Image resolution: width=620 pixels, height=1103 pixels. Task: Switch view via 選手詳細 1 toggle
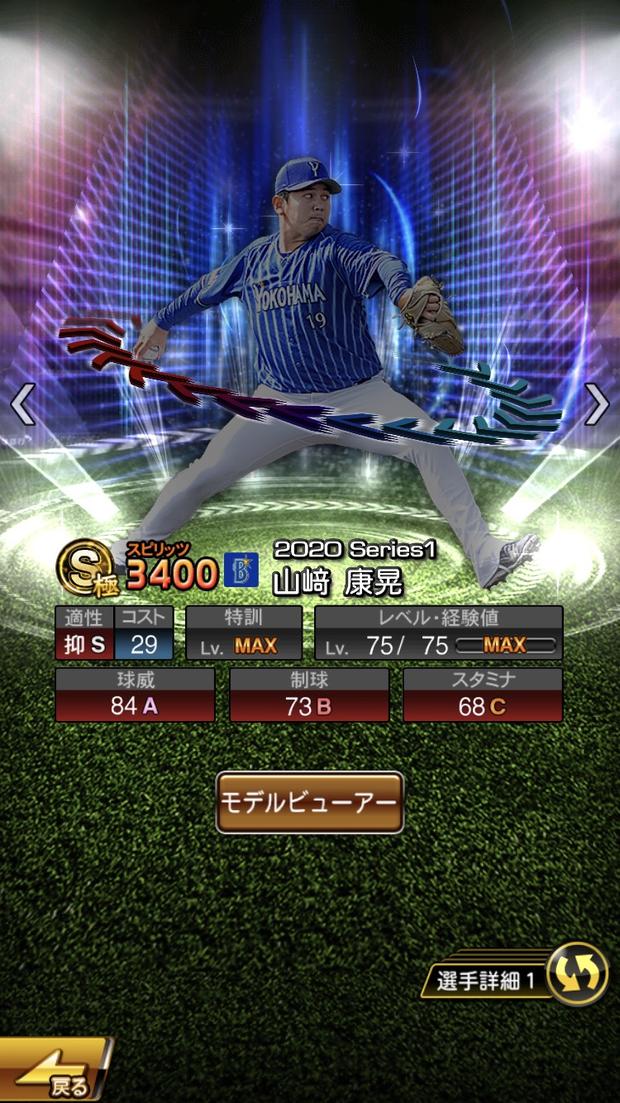515,974
